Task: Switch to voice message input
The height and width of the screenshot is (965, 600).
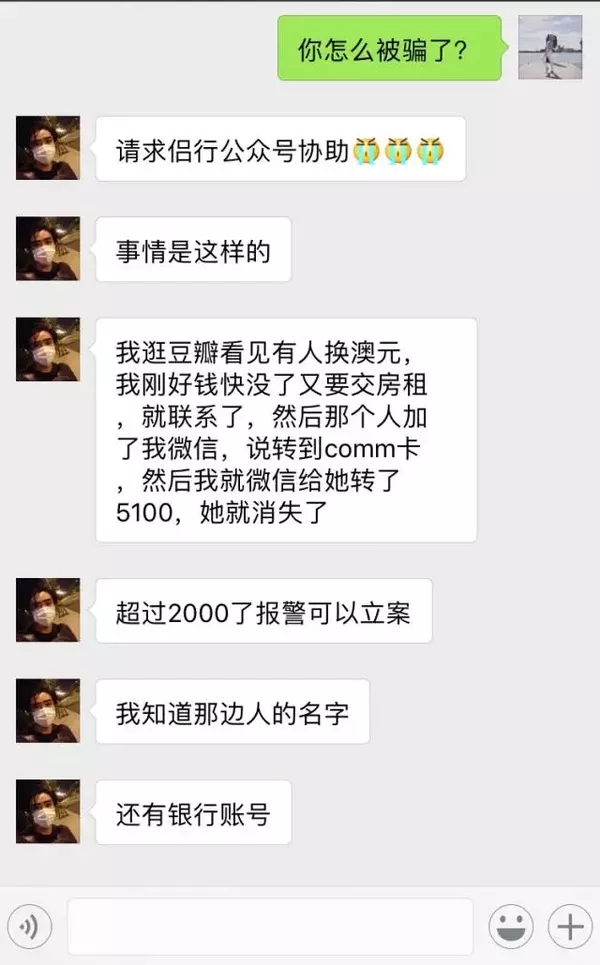Action: 30,926
